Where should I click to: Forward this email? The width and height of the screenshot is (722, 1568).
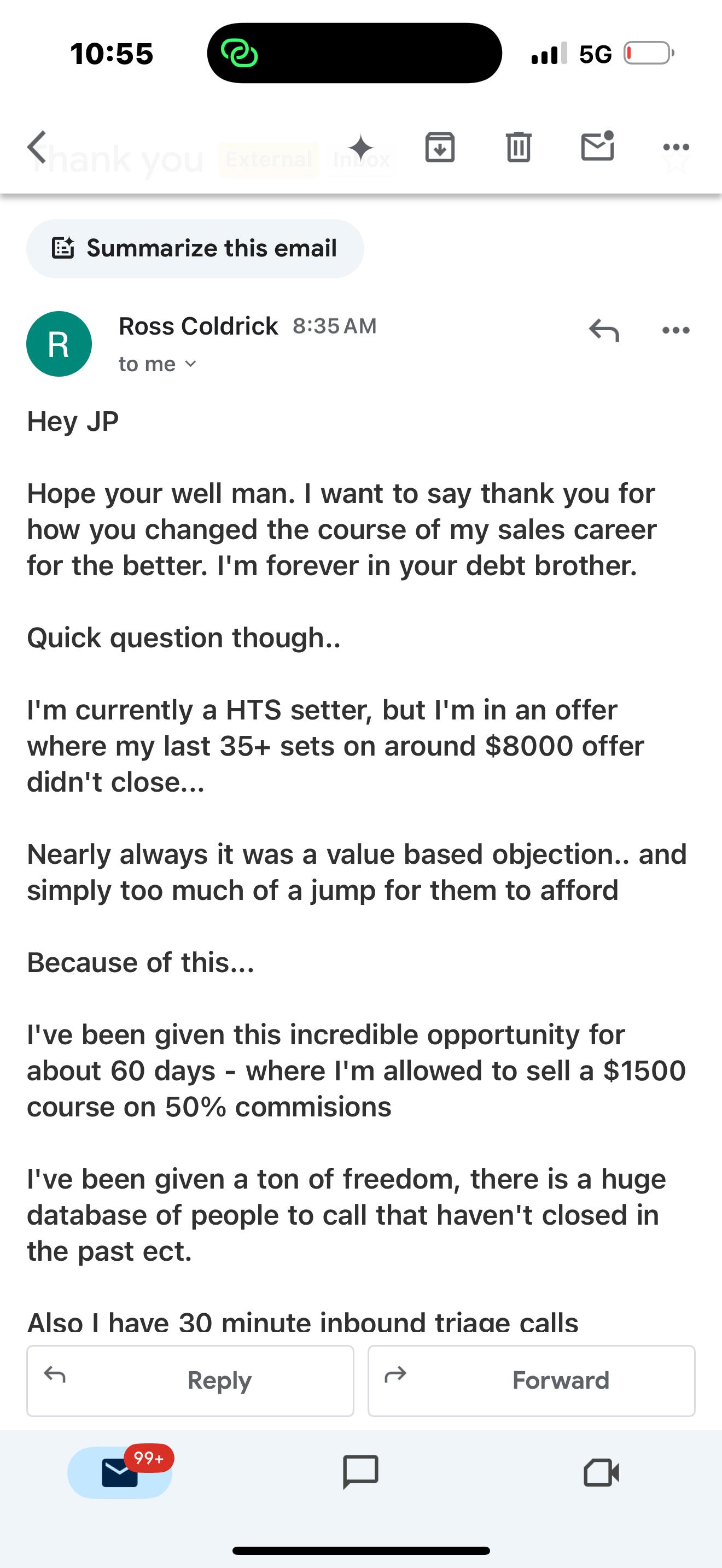531,1380
